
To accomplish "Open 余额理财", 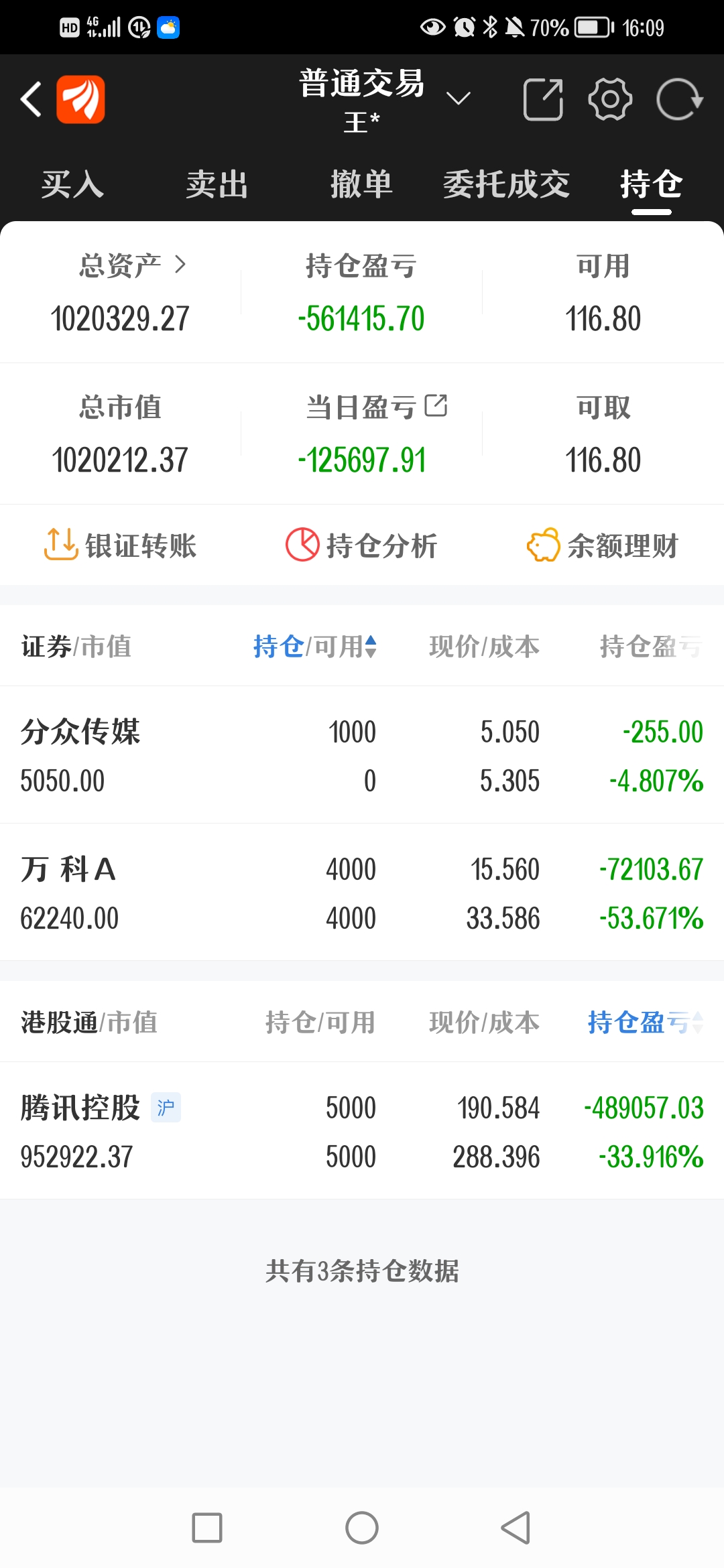I will pyautogui.click(x=603, y=545).
